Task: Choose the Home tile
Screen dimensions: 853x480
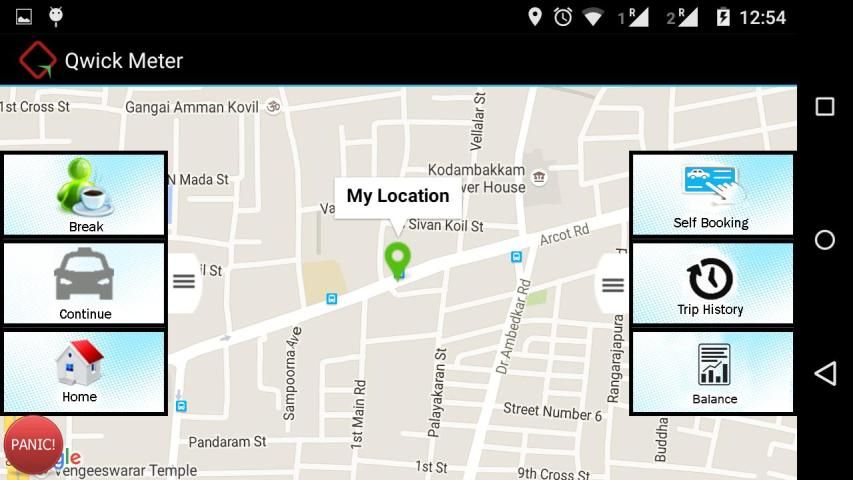Action: [x=84, y=372]
